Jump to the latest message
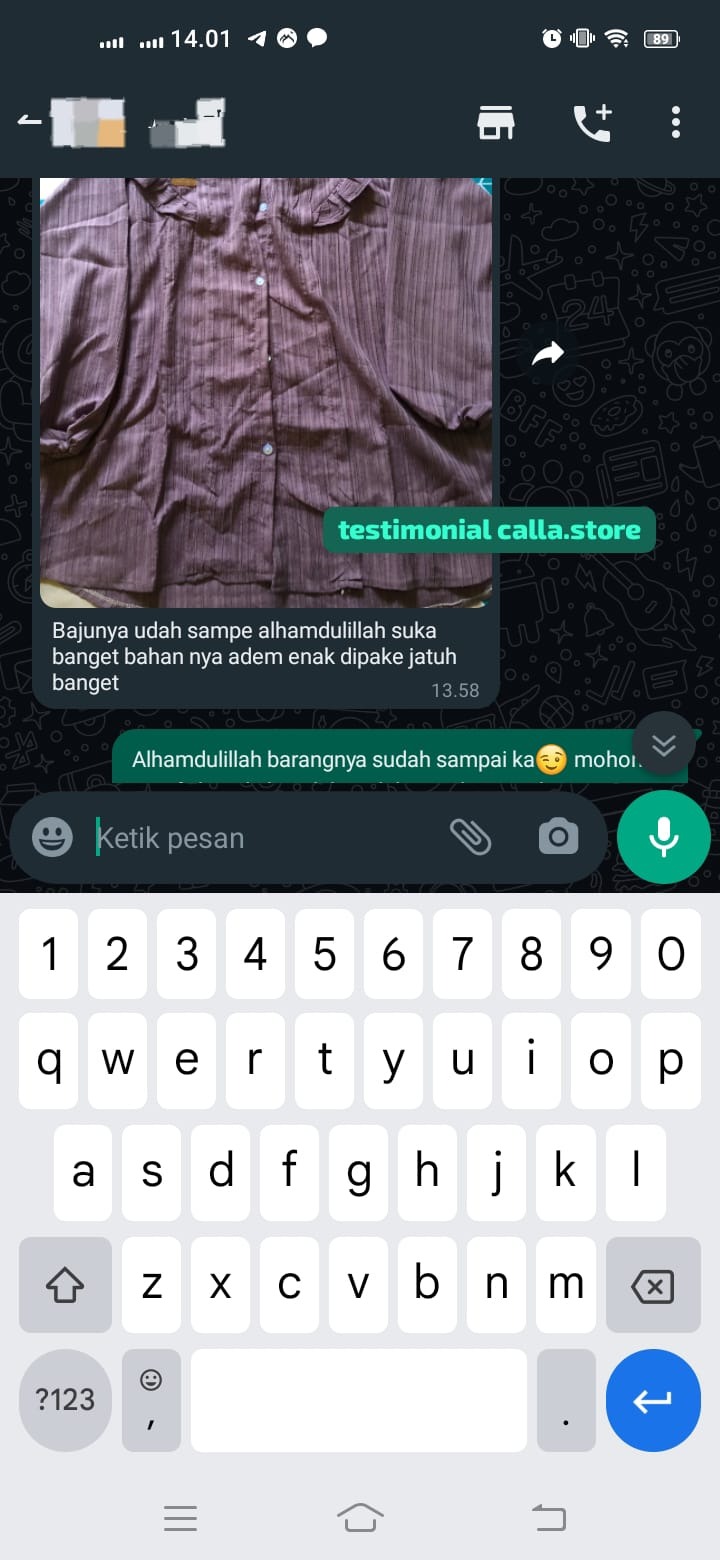Image resolution: width=720 pixels, height=1560 pixels. pyautogui.click(x=664, y=745)
